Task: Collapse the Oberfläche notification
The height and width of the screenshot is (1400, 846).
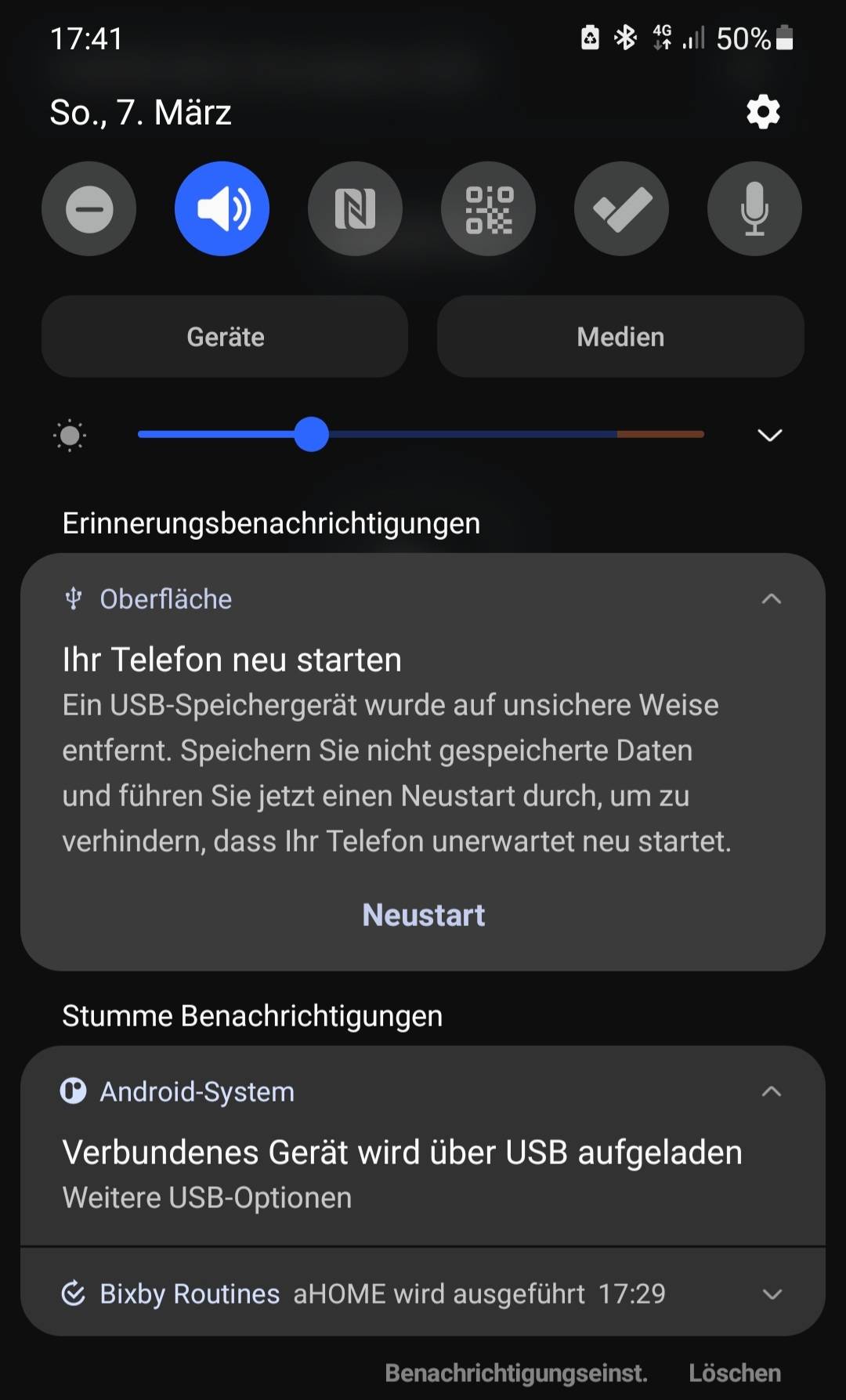Action: (x=772, y=599)
